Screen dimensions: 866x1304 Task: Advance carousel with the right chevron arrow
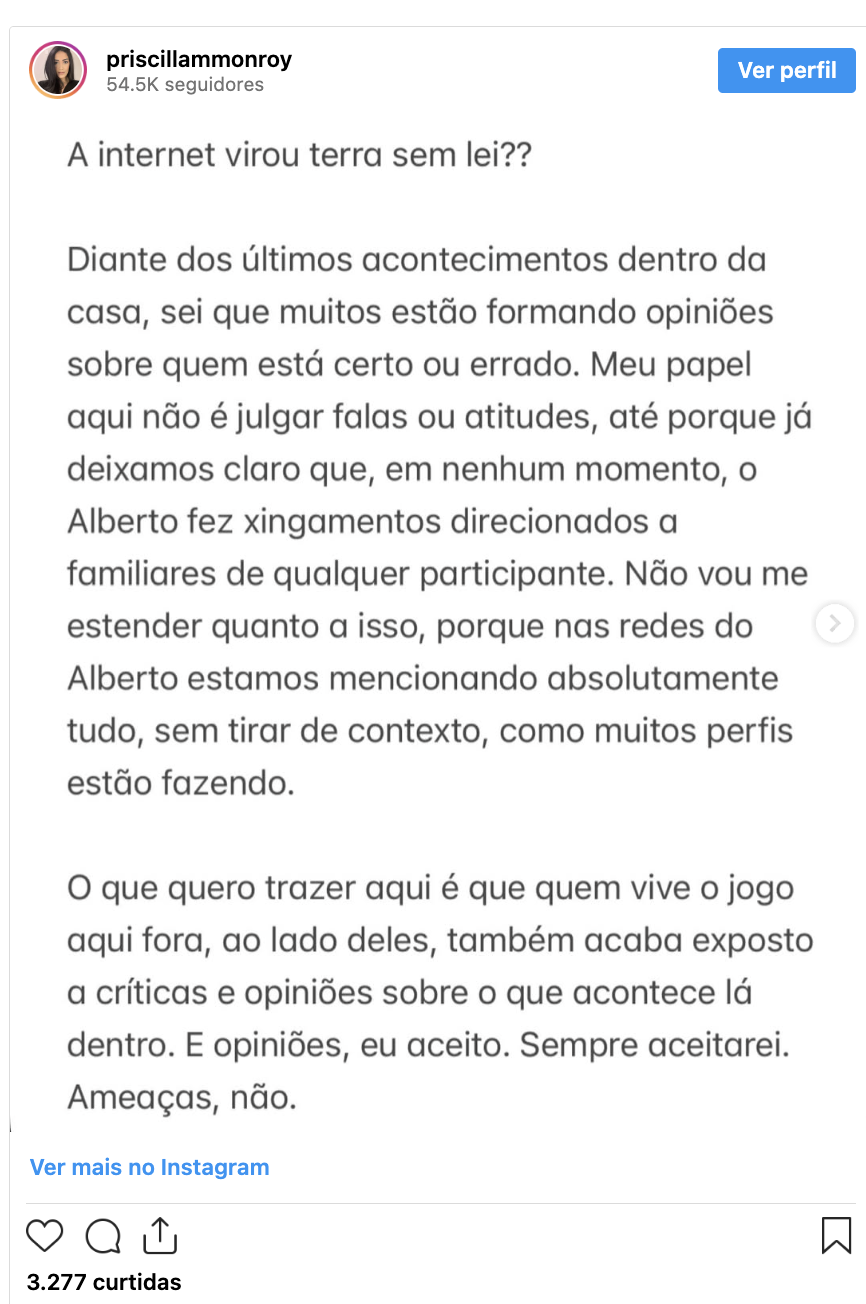(x=834, y=623)
